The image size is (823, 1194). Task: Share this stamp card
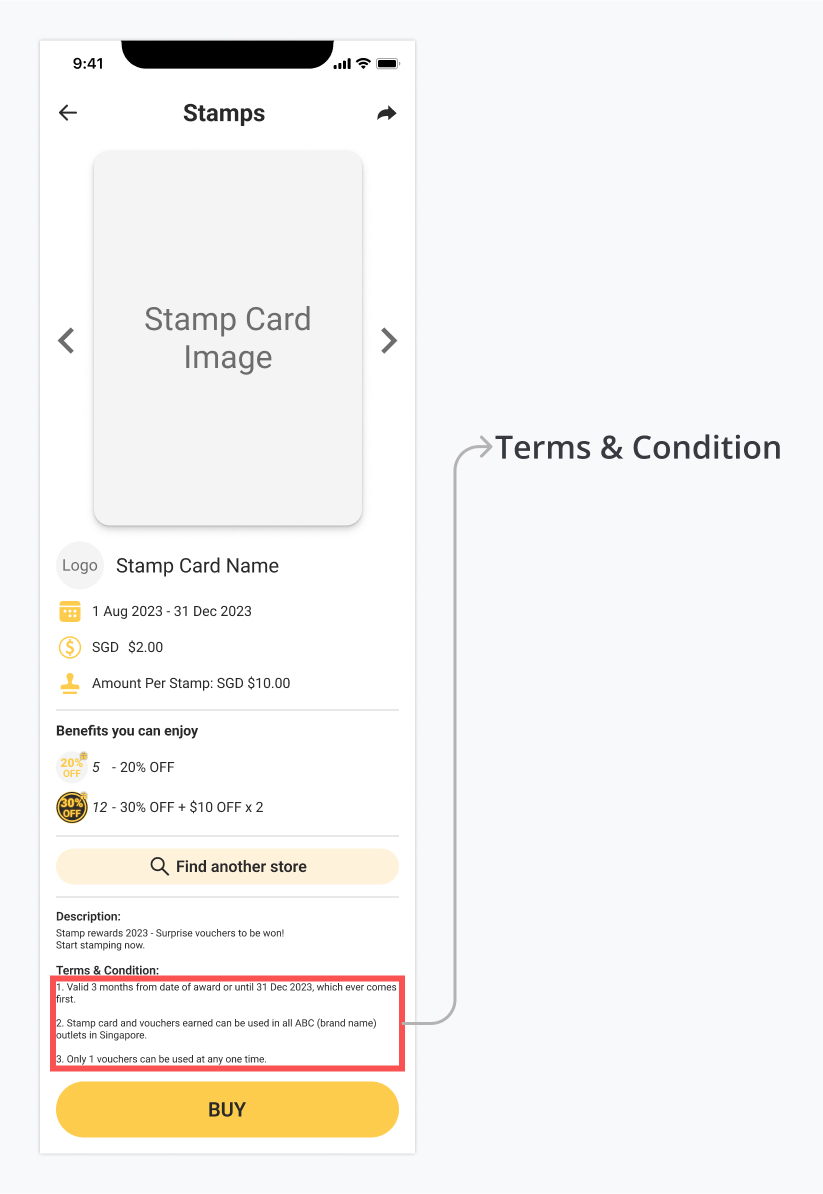tap(386, 114)
